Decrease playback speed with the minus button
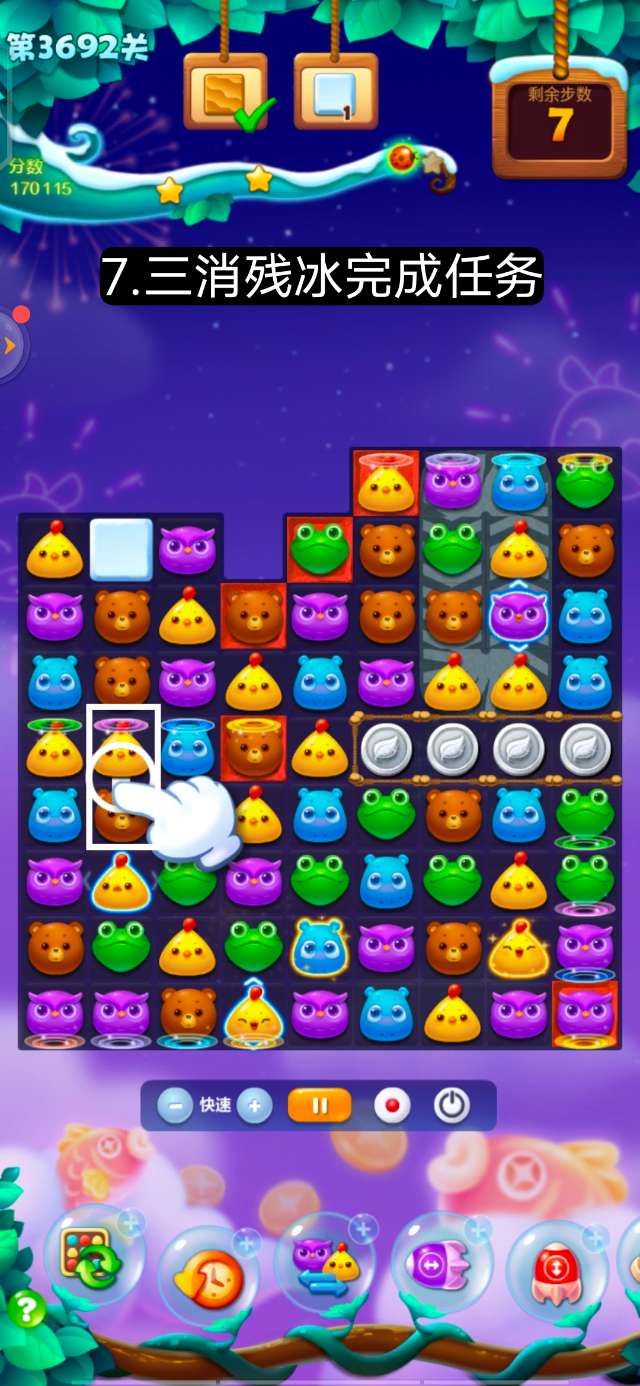The image size is (640, 1386). [175, 1106]
